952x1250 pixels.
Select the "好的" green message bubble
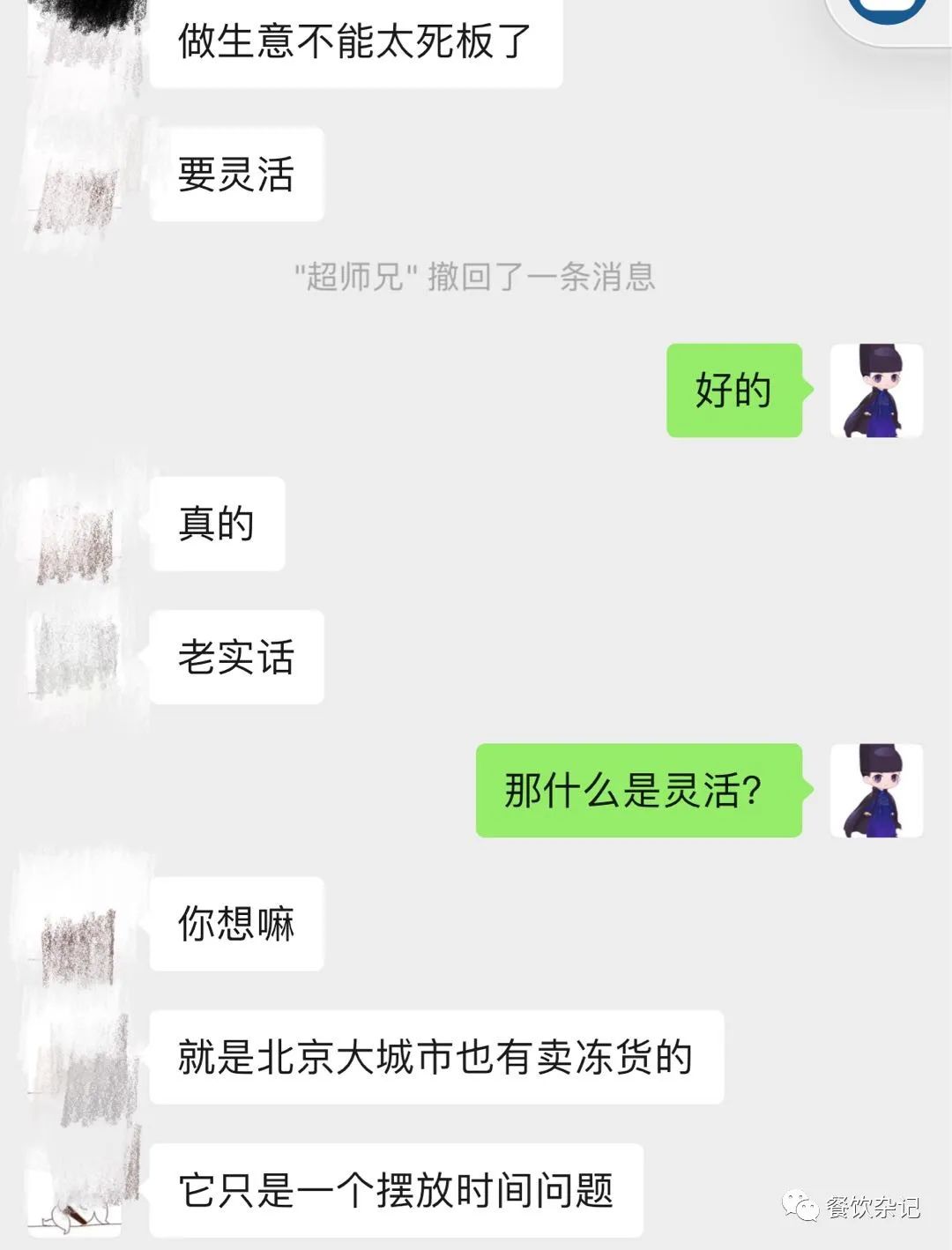point(734,390)
